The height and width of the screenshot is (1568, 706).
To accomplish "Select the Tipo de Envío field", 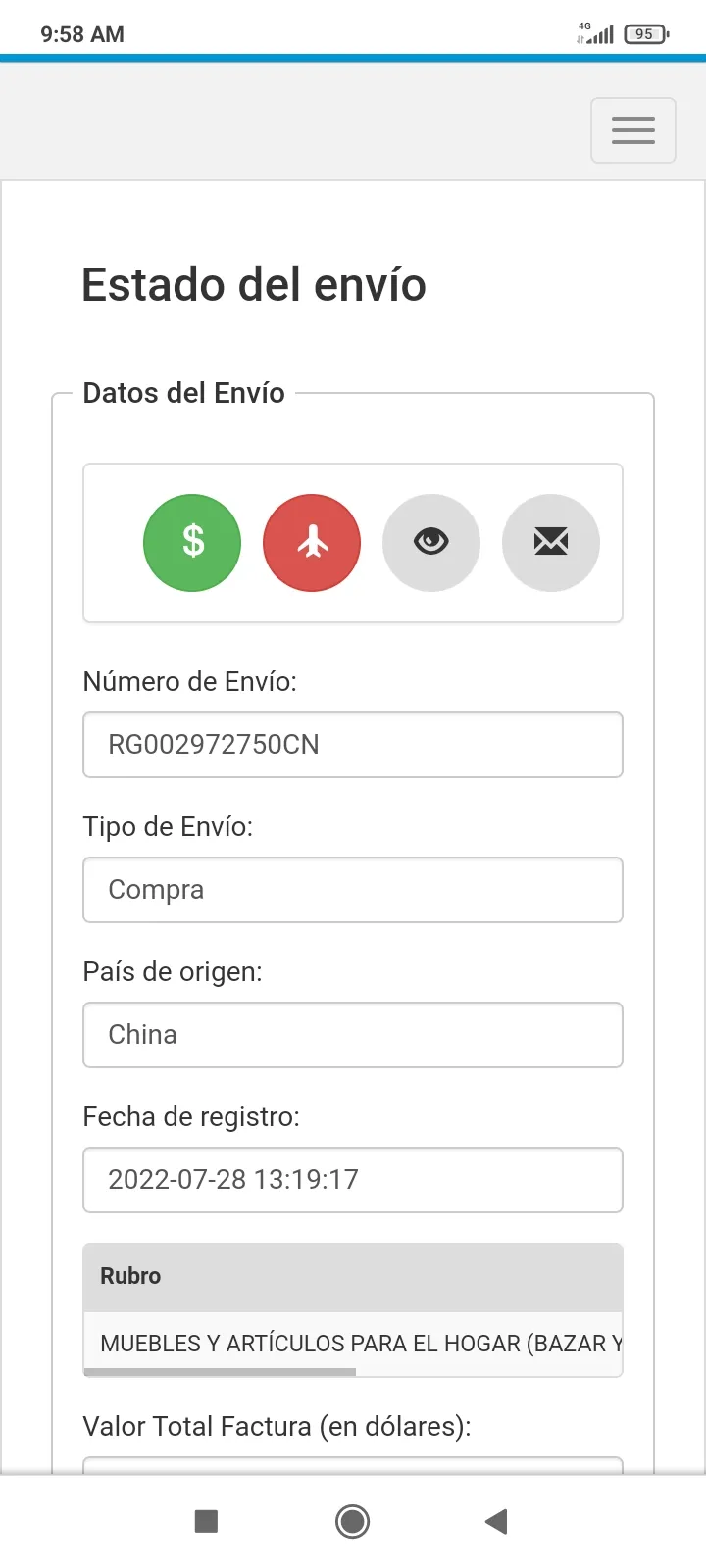I will [x=353, y=890].
